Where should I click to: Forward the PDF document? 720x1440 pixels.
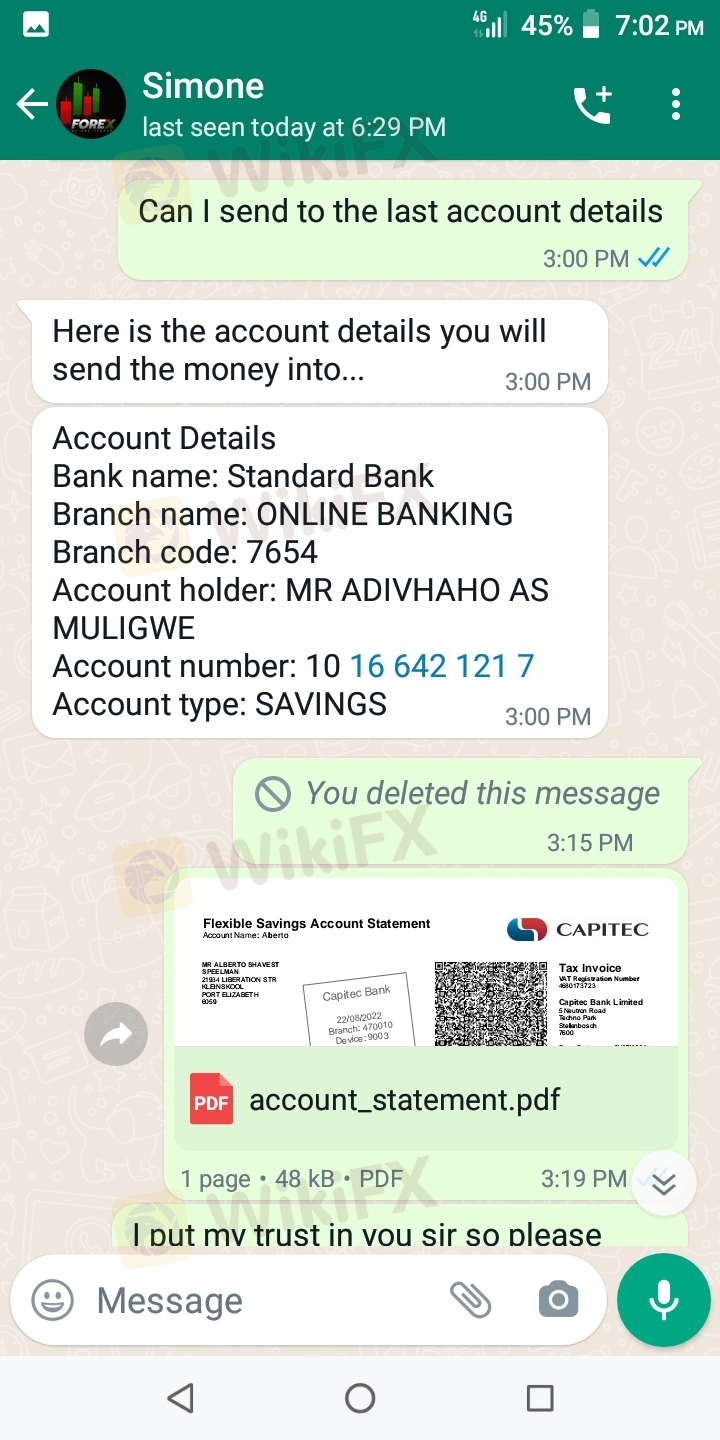click(116, 1034)
